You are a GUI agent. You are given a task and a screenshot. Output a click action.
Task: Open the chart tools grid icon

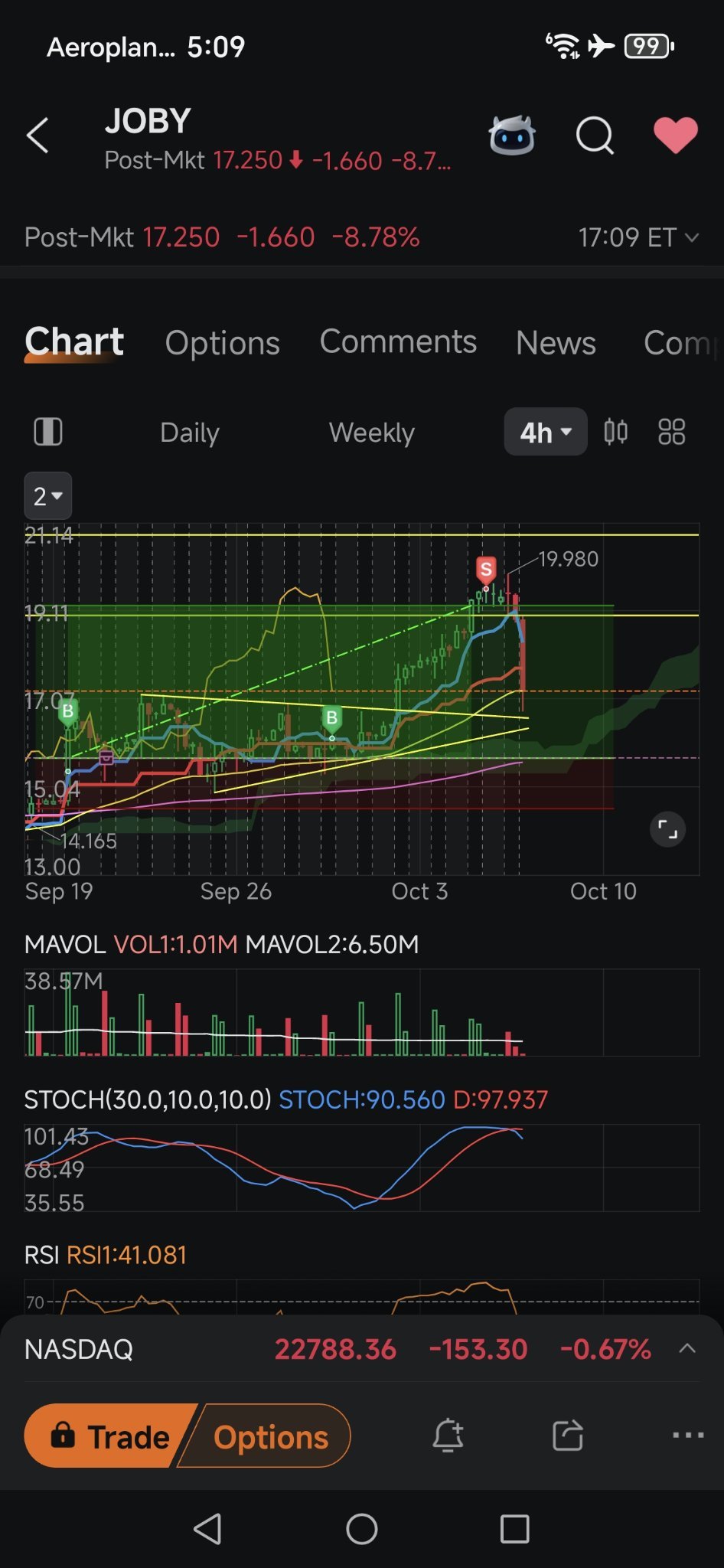(x=671, y=432)
